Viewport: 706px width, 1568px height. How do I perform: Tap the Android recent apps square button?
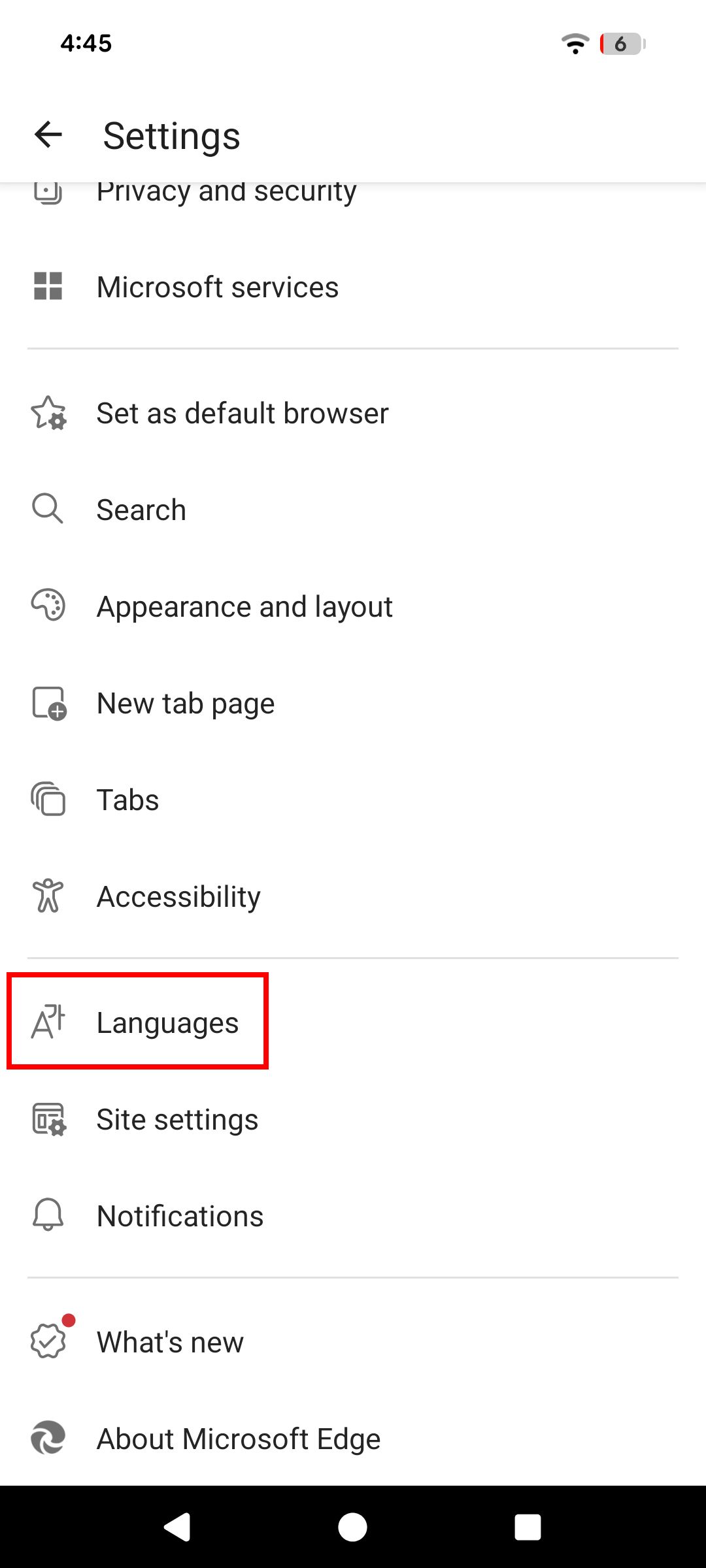click(528, 1527)
